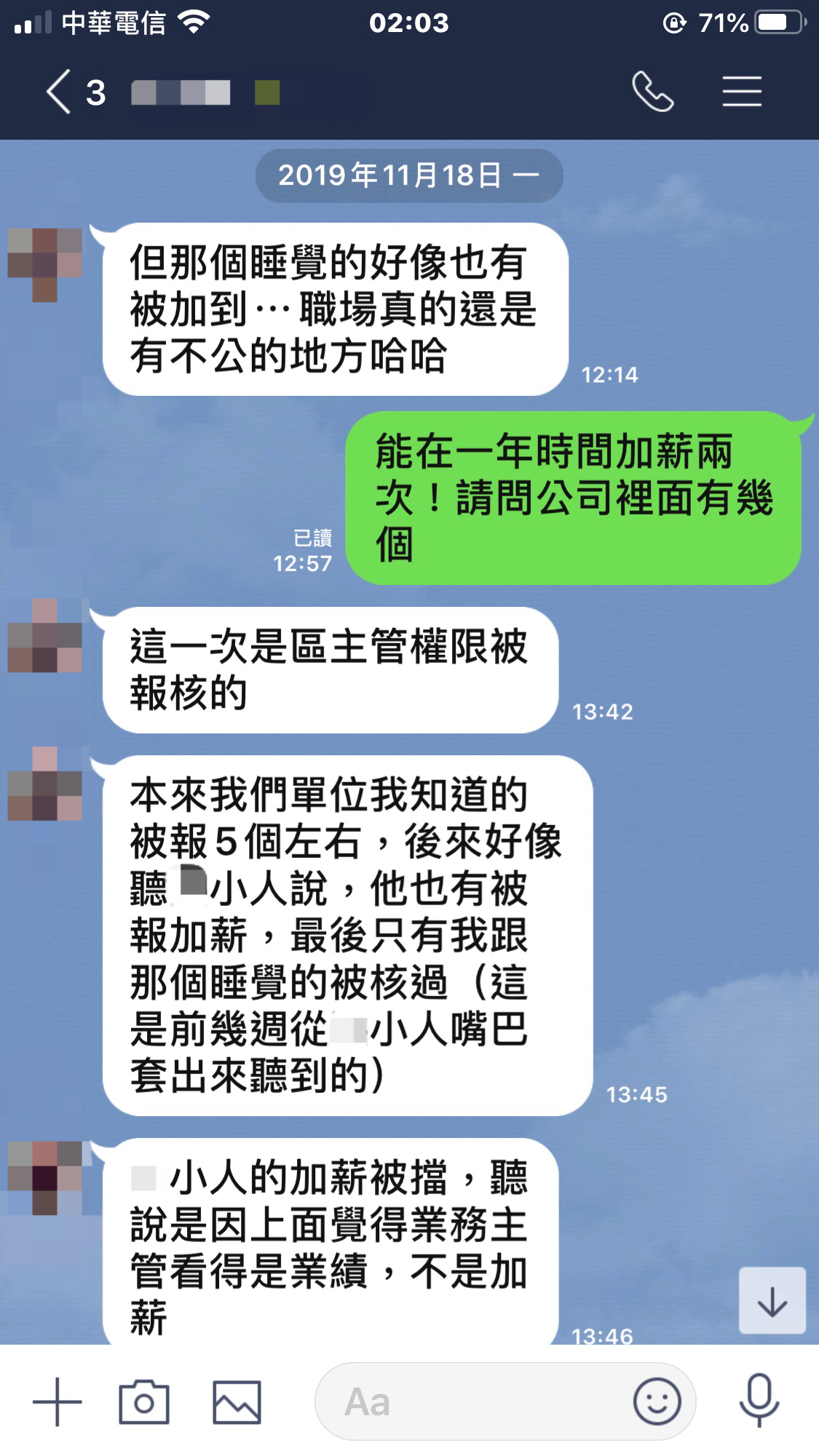The height and width of the screenshot is (1456, 819).
Task: Open the camera to take a photo
Action: 143,1401
